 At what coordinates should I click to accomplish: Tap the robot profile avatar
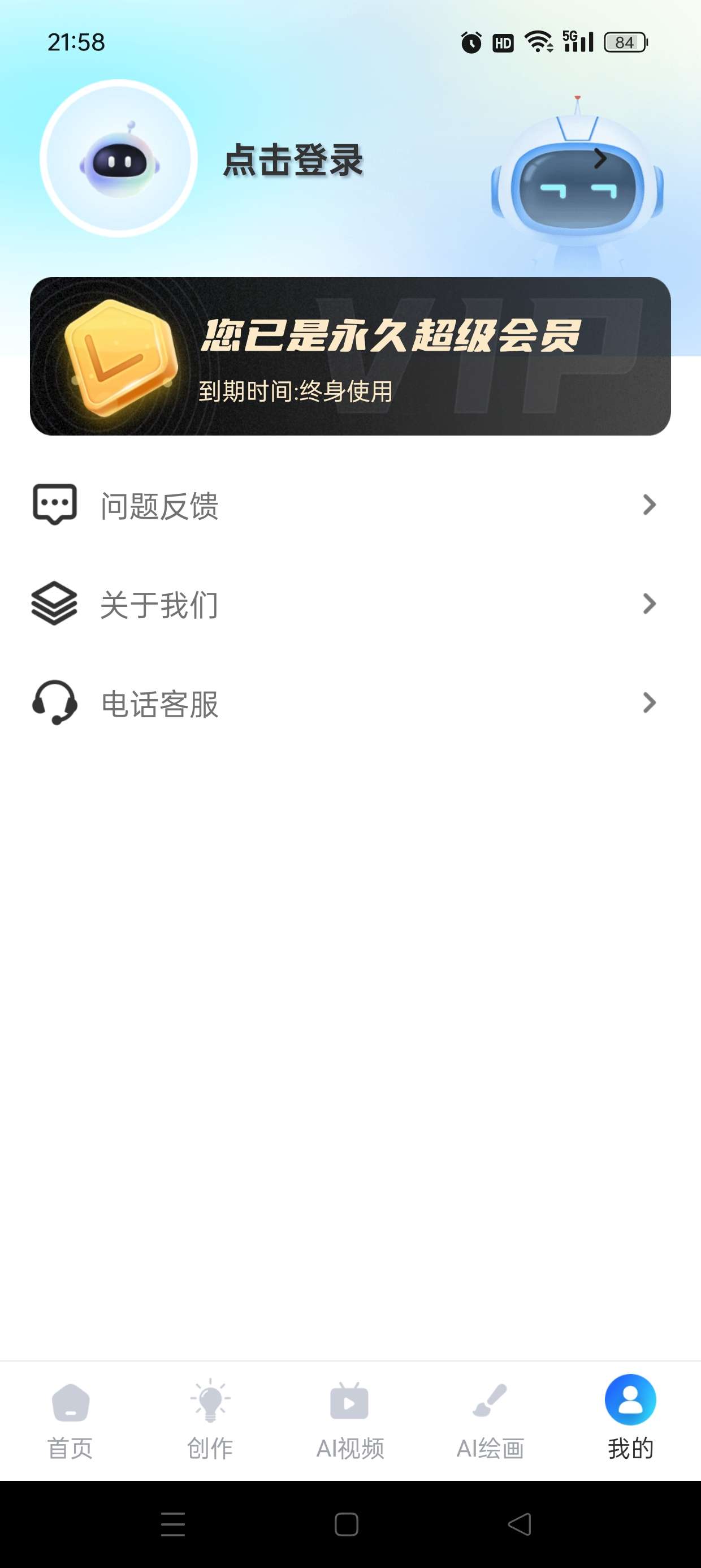point(119,159)
